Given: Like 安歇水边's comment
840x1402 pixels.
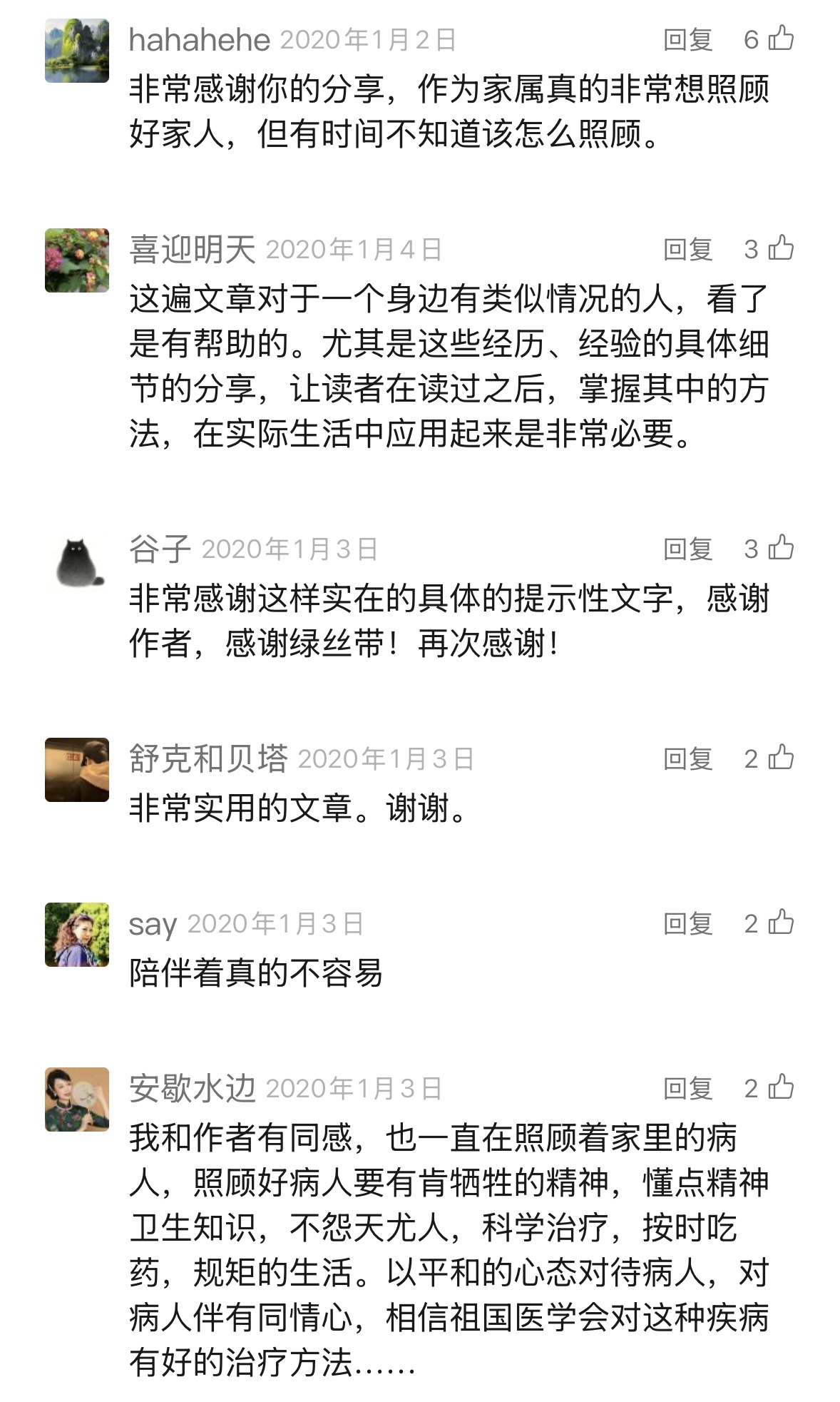Looking at the screenshot, I should pos(781,1087).
